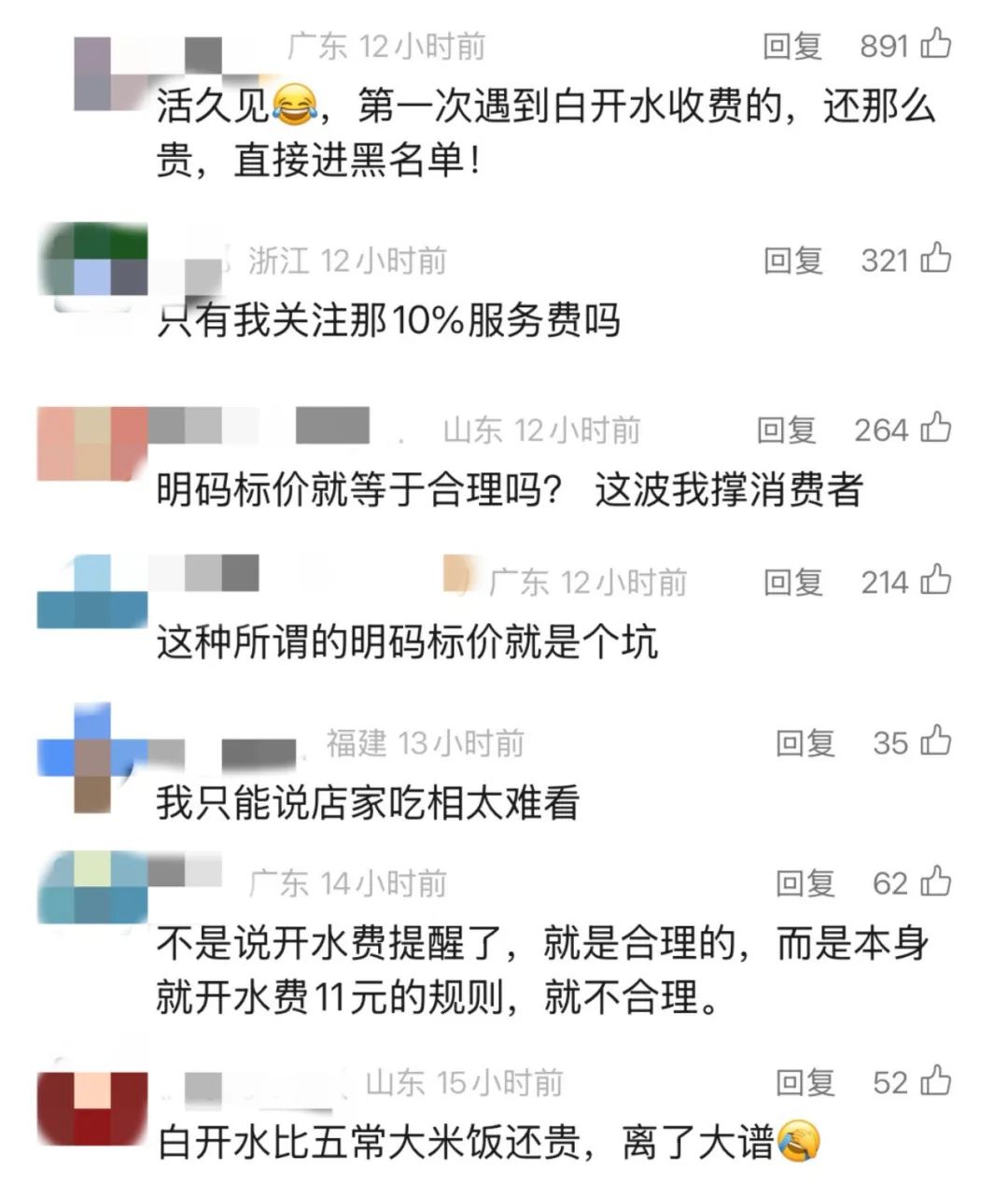Image resolution: width=1008 pixels, height=1183 pixels.
Task: Like the comment with 62 likes
Action: [x=936, y=881]
